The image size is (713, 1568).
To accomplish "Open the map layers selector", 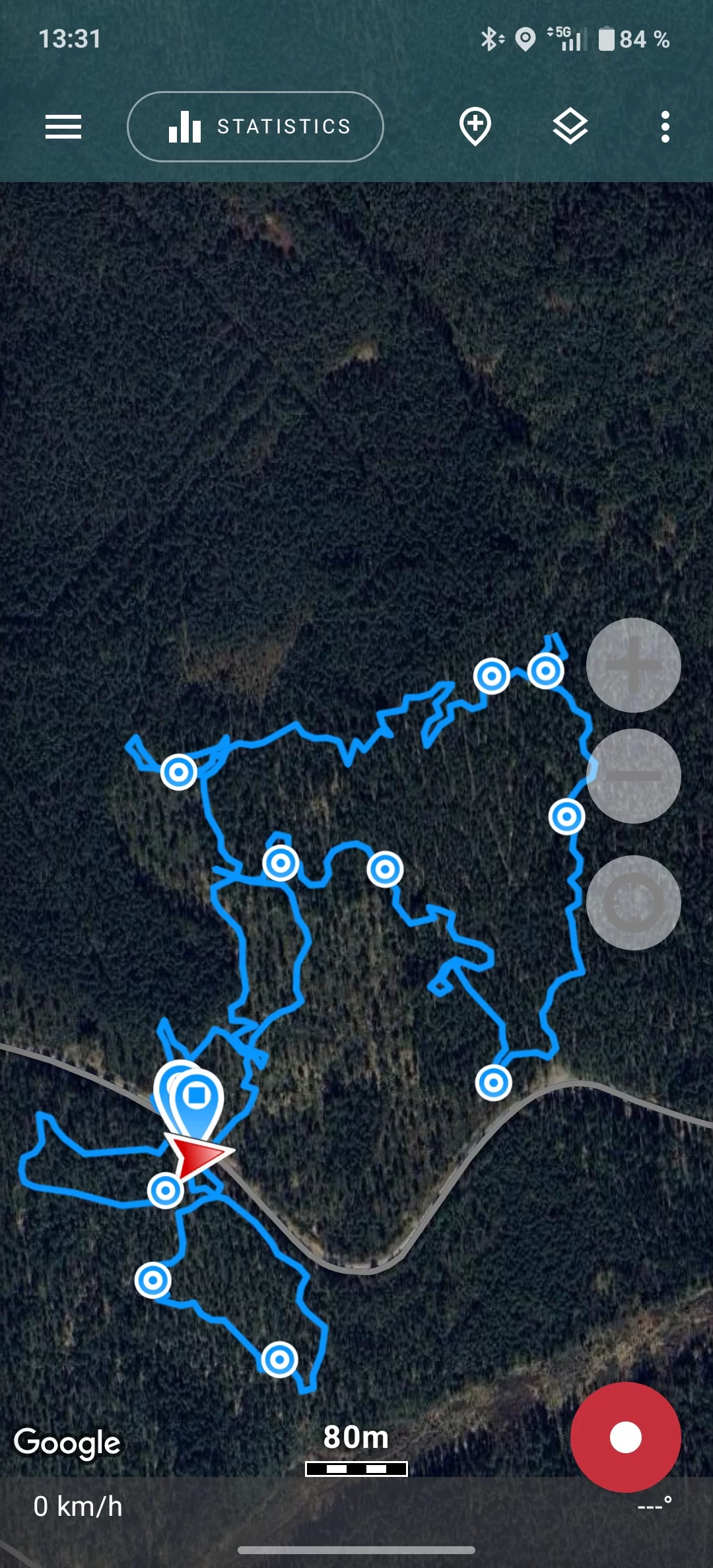I will 570,127.
